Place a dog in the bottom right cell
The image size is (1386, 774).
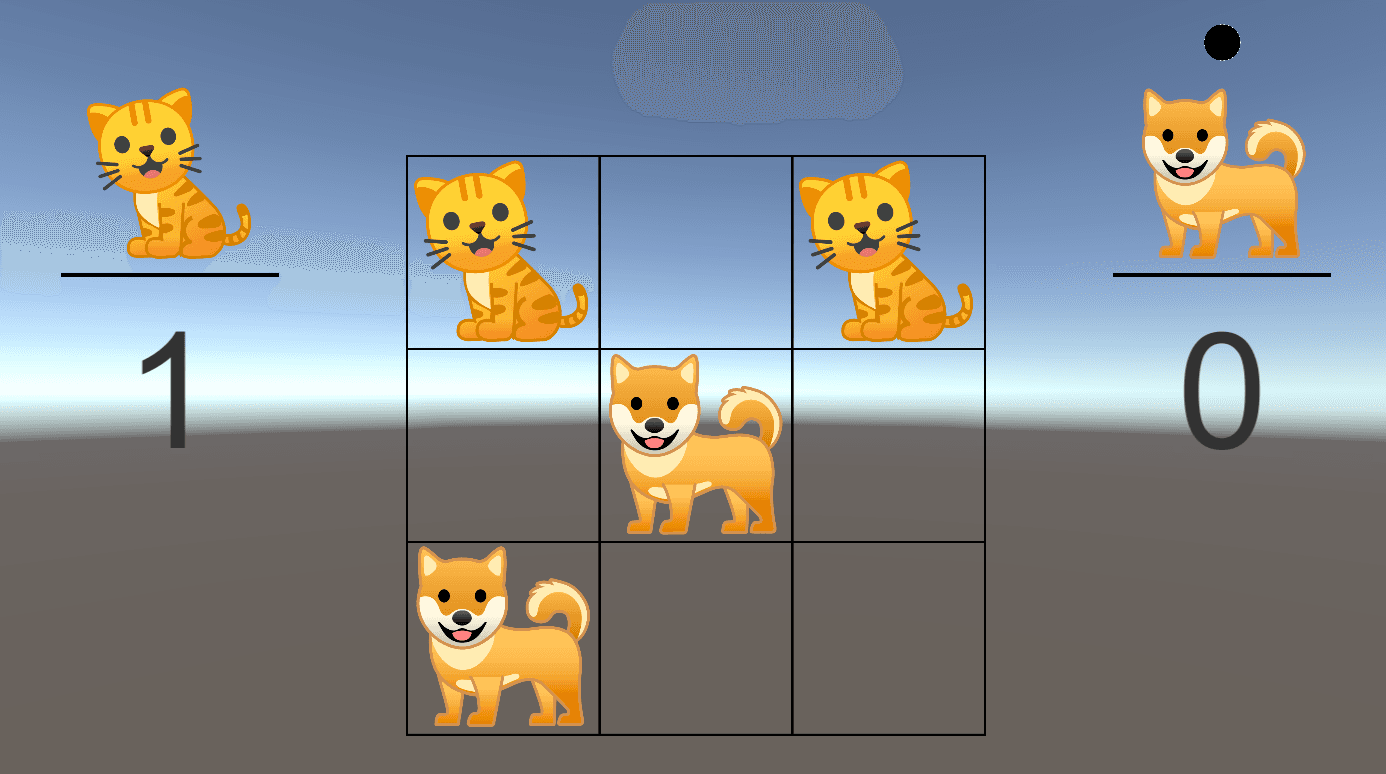(x=889, y=638)
